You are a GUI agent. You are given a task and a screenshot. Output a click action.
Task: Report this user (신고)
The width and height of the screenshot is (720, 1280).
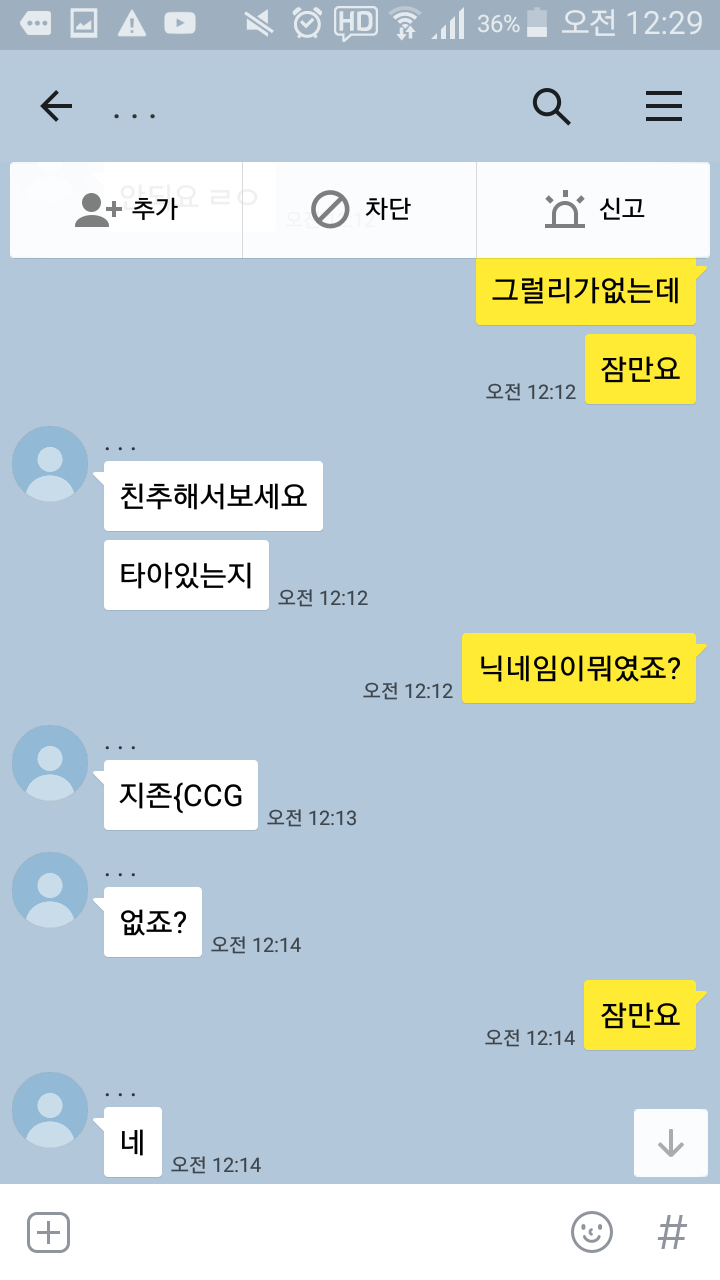tap(594, 210)
